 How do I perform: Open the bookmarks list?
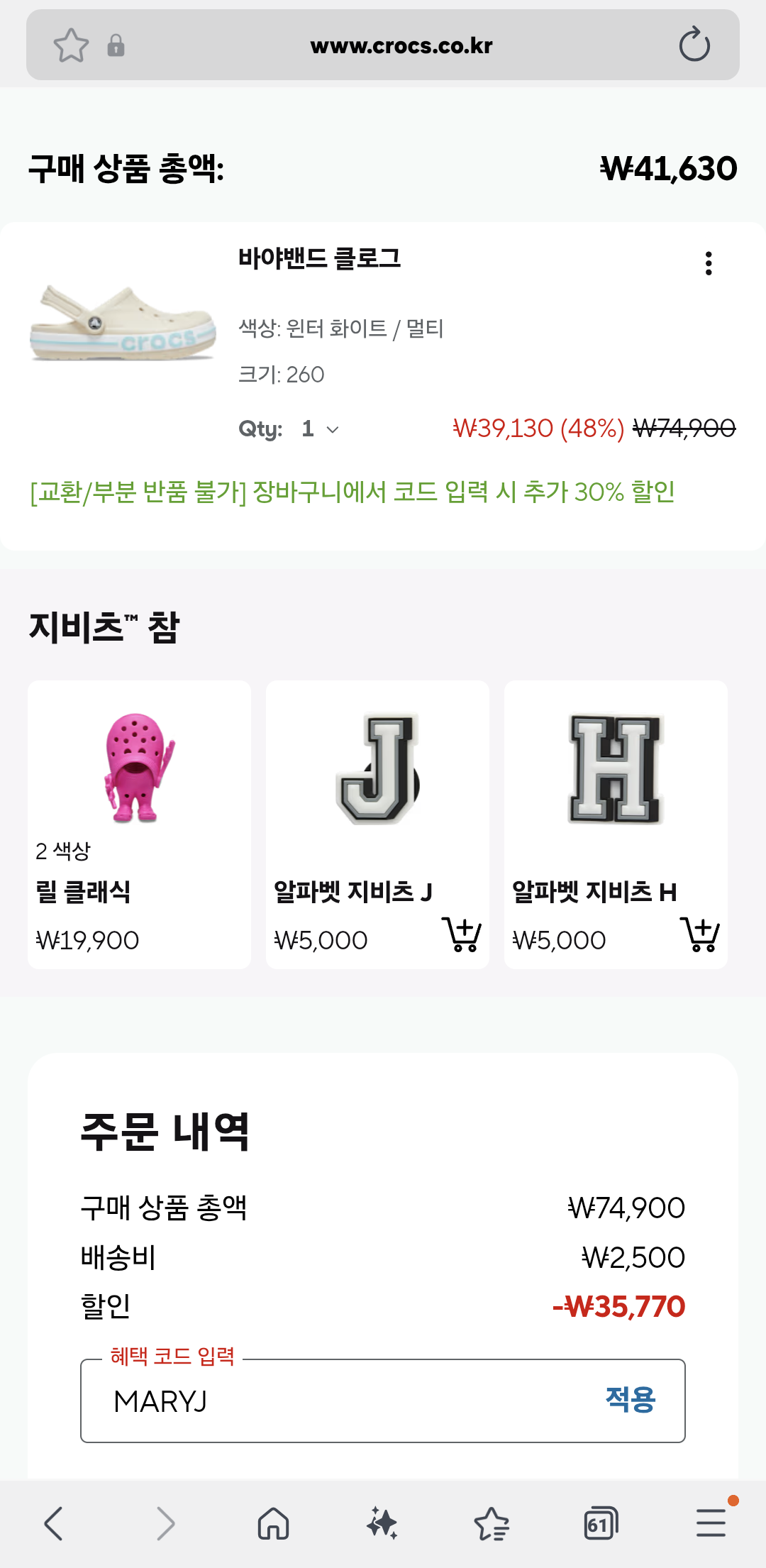click(492, 1523)
